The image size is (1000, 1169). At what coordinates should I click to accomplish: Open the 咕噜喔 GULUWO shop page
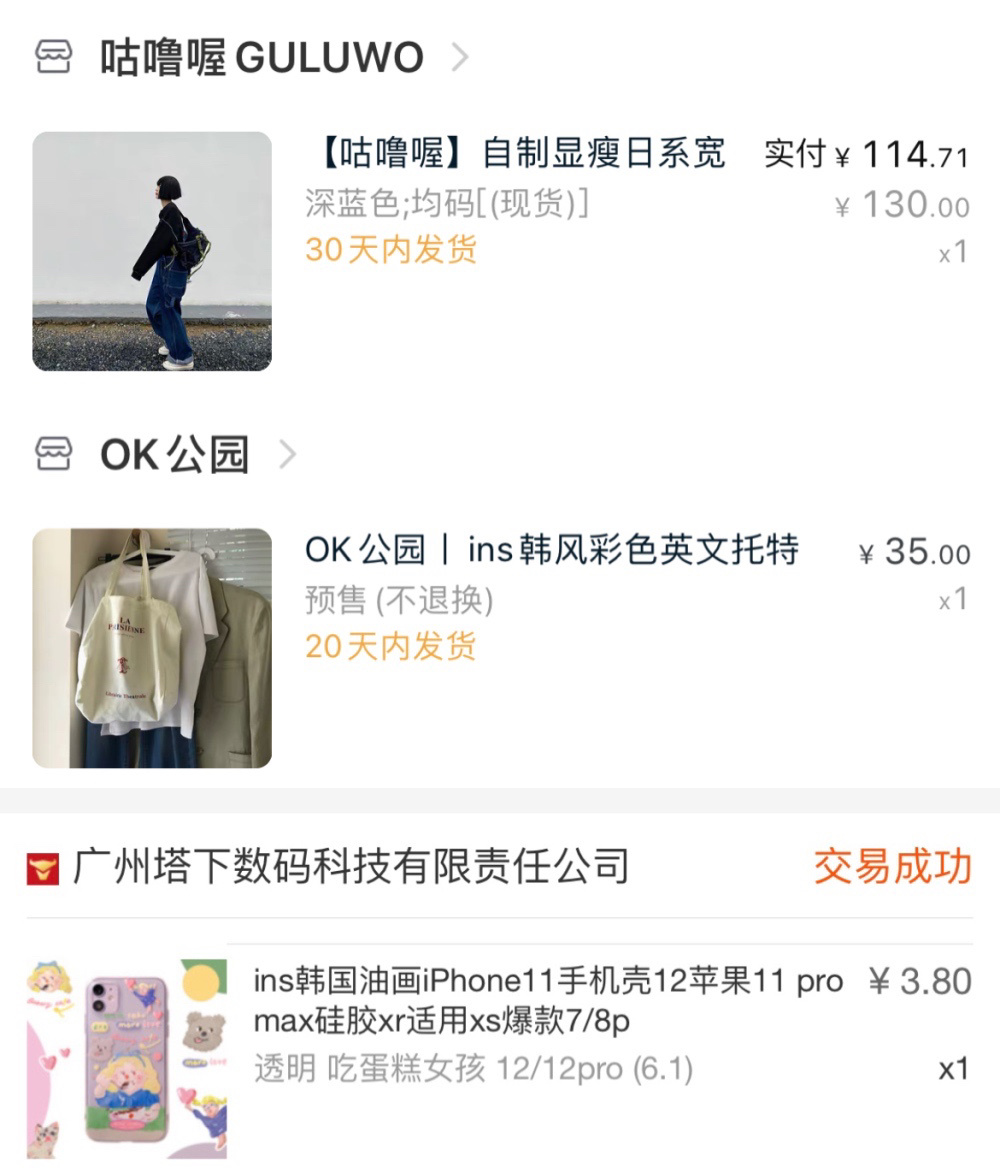(260, 57)
